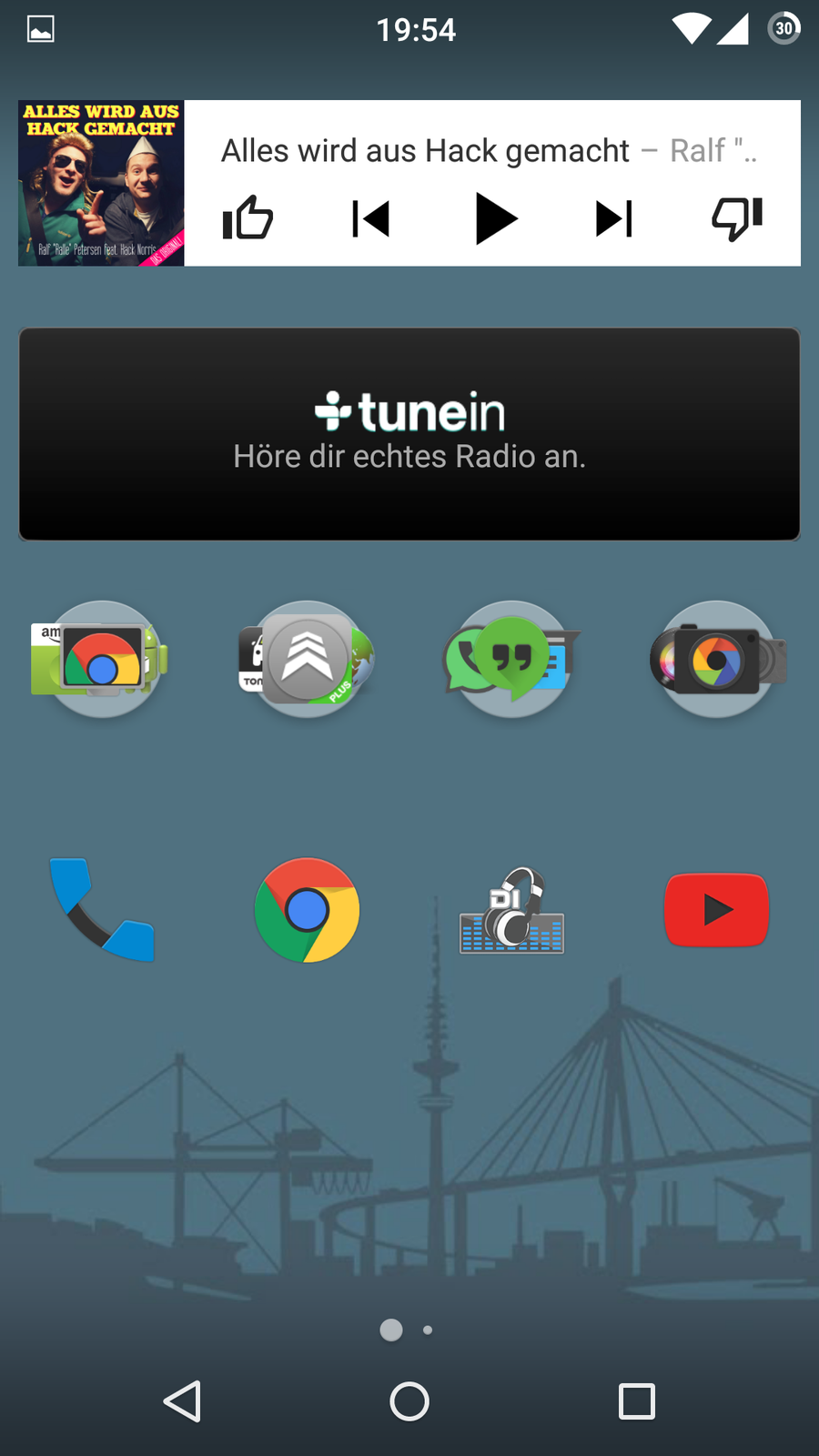
Task: Play Alles wird aus Hack gemacht
Action: [x=495, y=218]
